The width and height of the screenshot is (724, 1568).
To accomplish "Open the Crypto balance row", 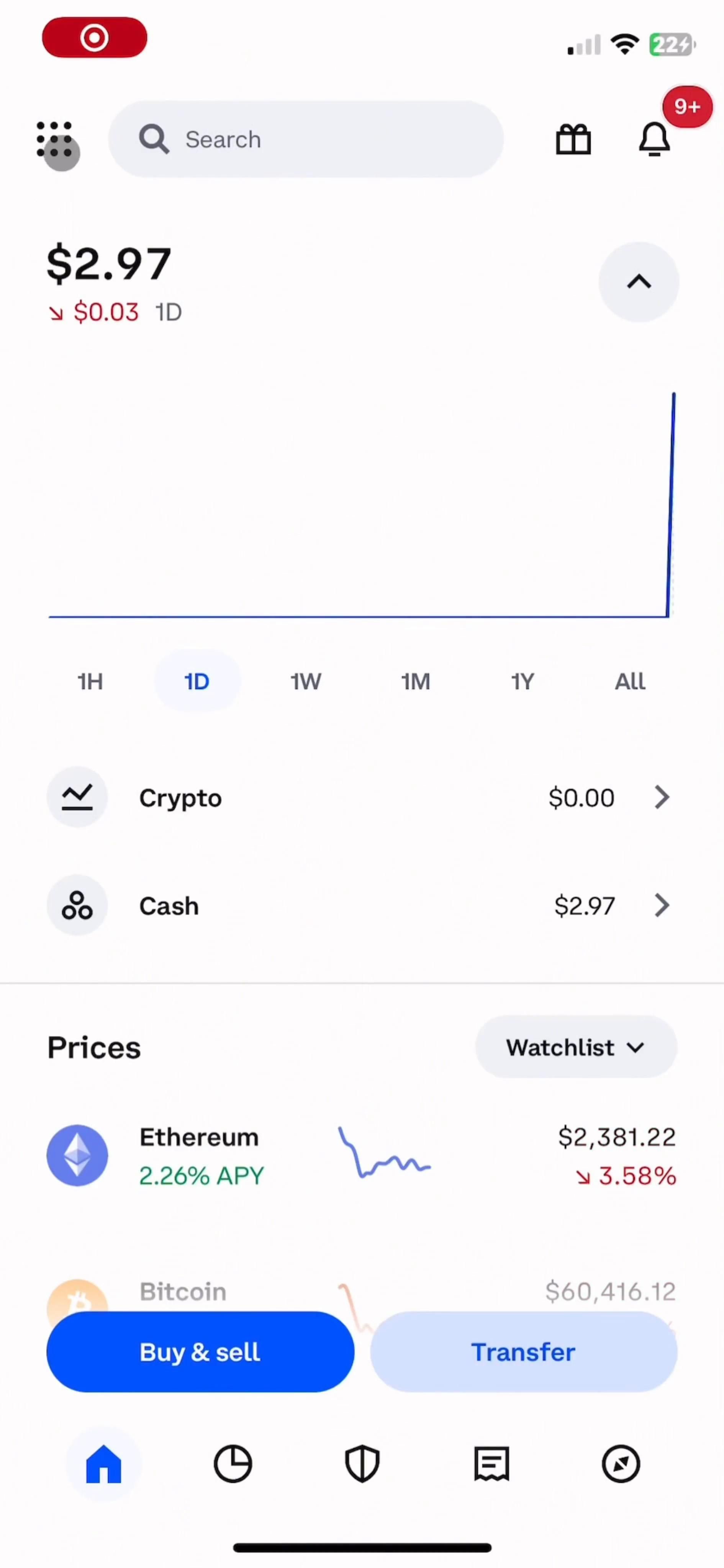I will pos(362,797).
